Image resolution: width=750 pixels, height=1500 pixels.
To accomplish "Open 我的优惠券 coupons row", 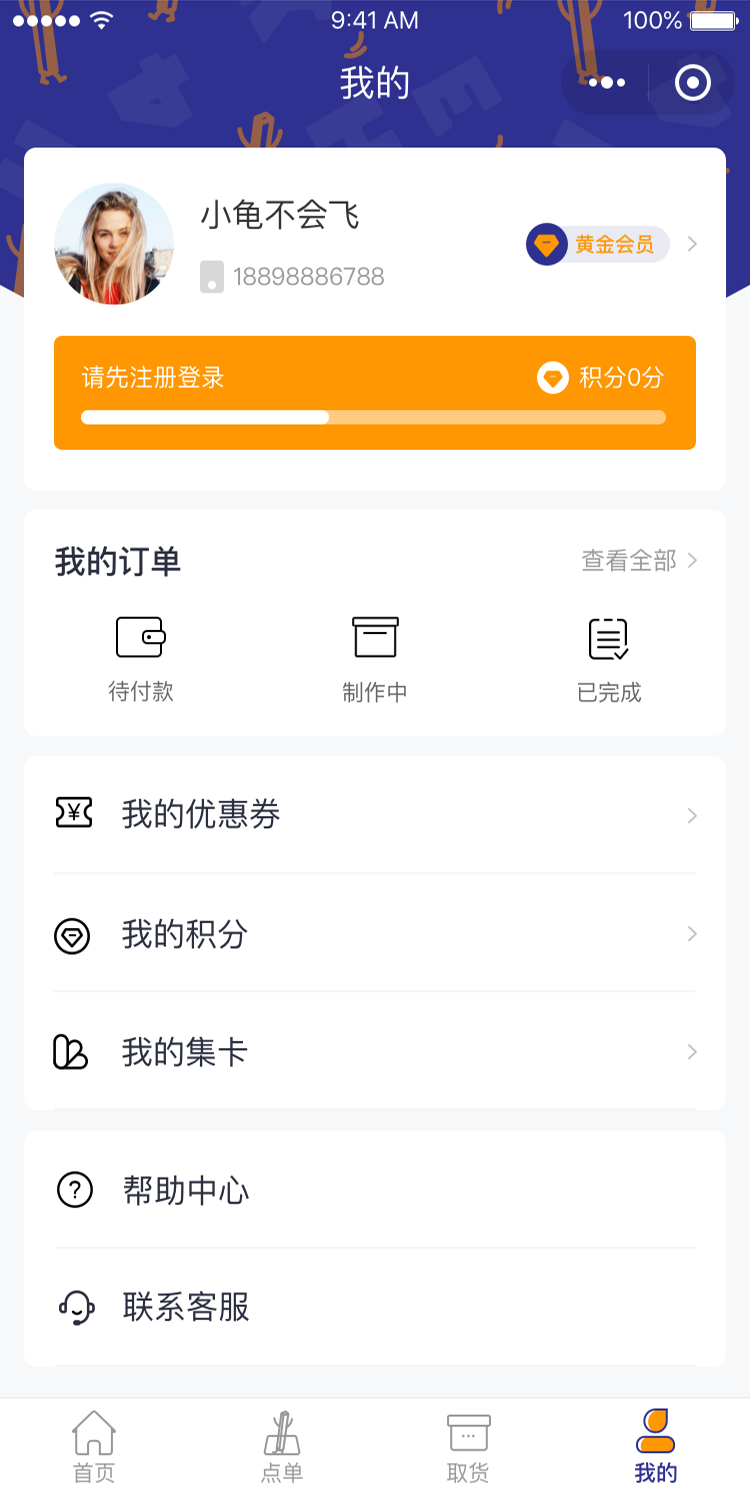I will [374, 815].
